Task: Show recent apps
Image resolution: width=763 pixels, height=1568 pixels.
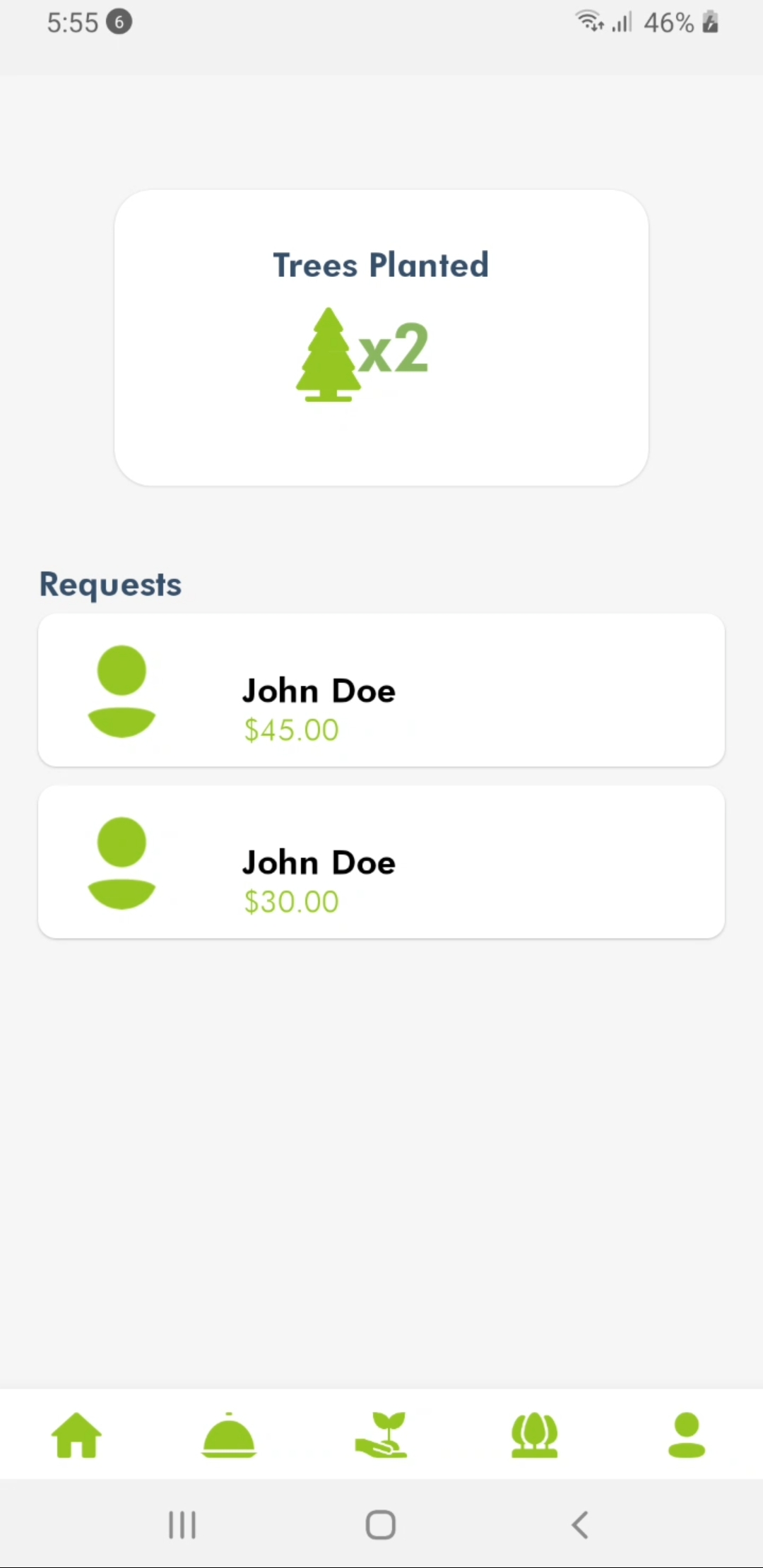Action: 182,1525
